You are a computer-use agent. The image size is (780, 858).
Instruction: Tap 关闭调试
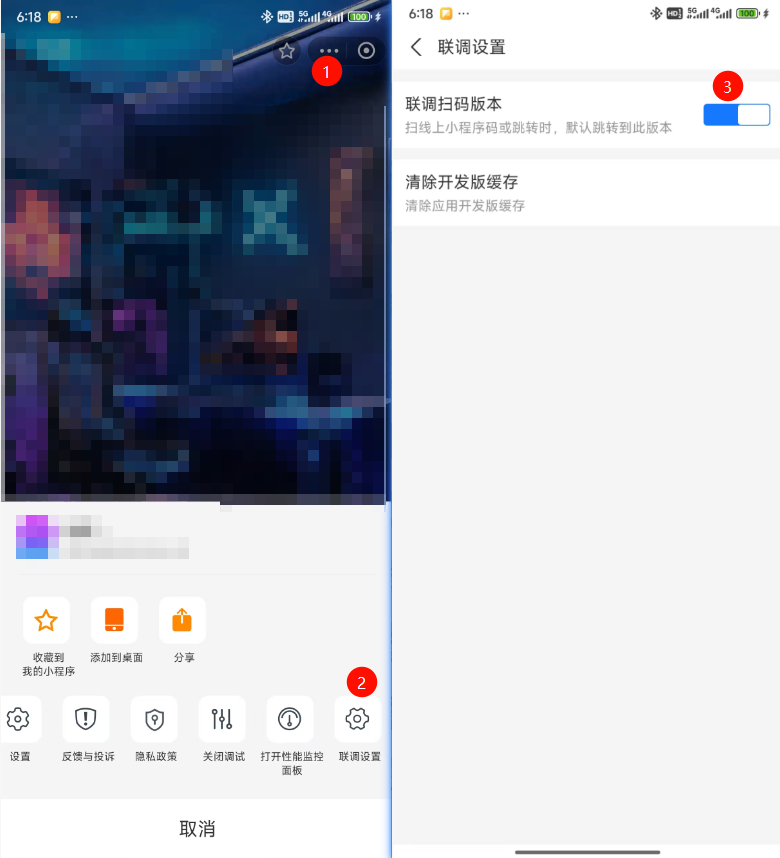pyautogui.click(x=222, y=720)
